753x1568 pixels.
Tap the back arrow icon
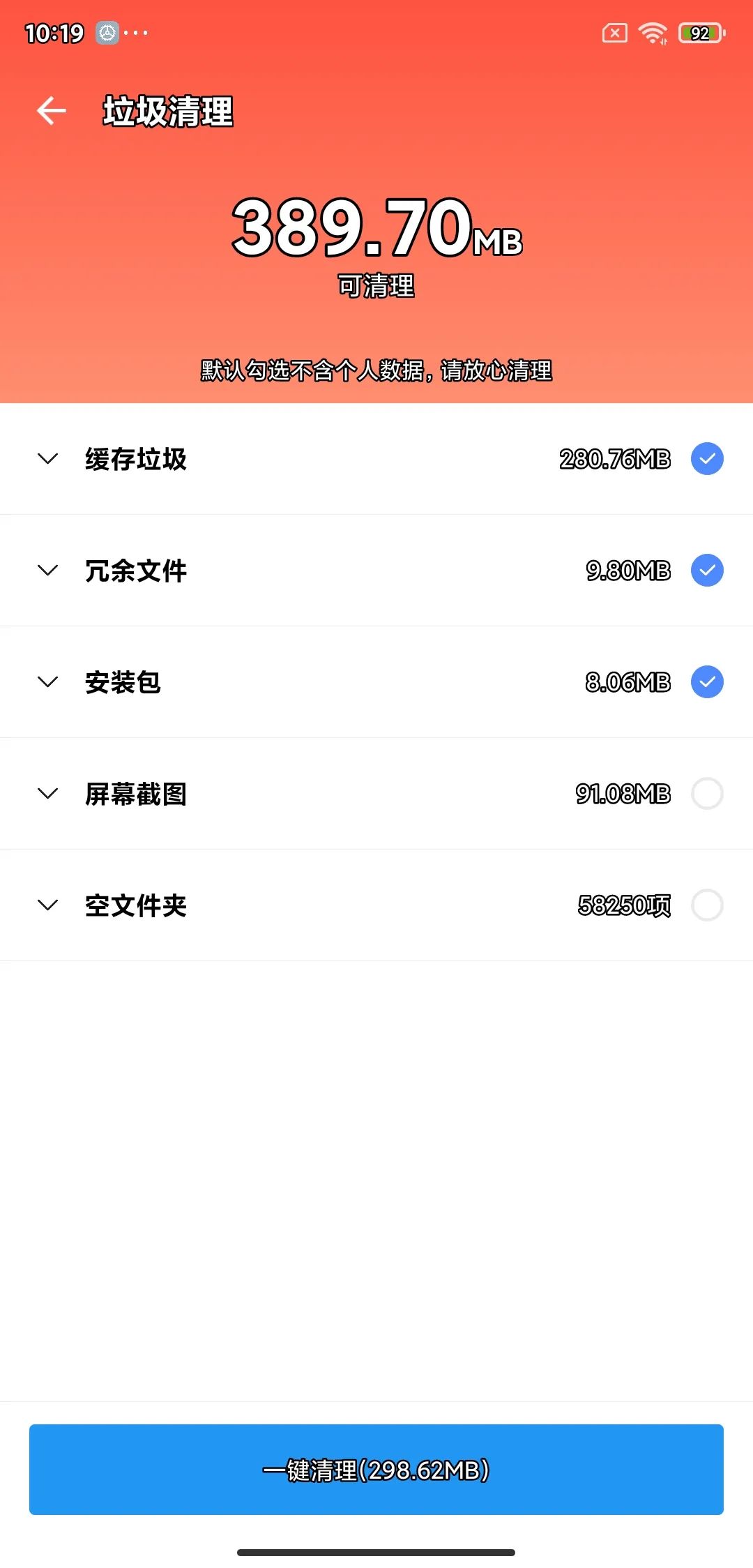pyautogui.click(x=51, y=110)
